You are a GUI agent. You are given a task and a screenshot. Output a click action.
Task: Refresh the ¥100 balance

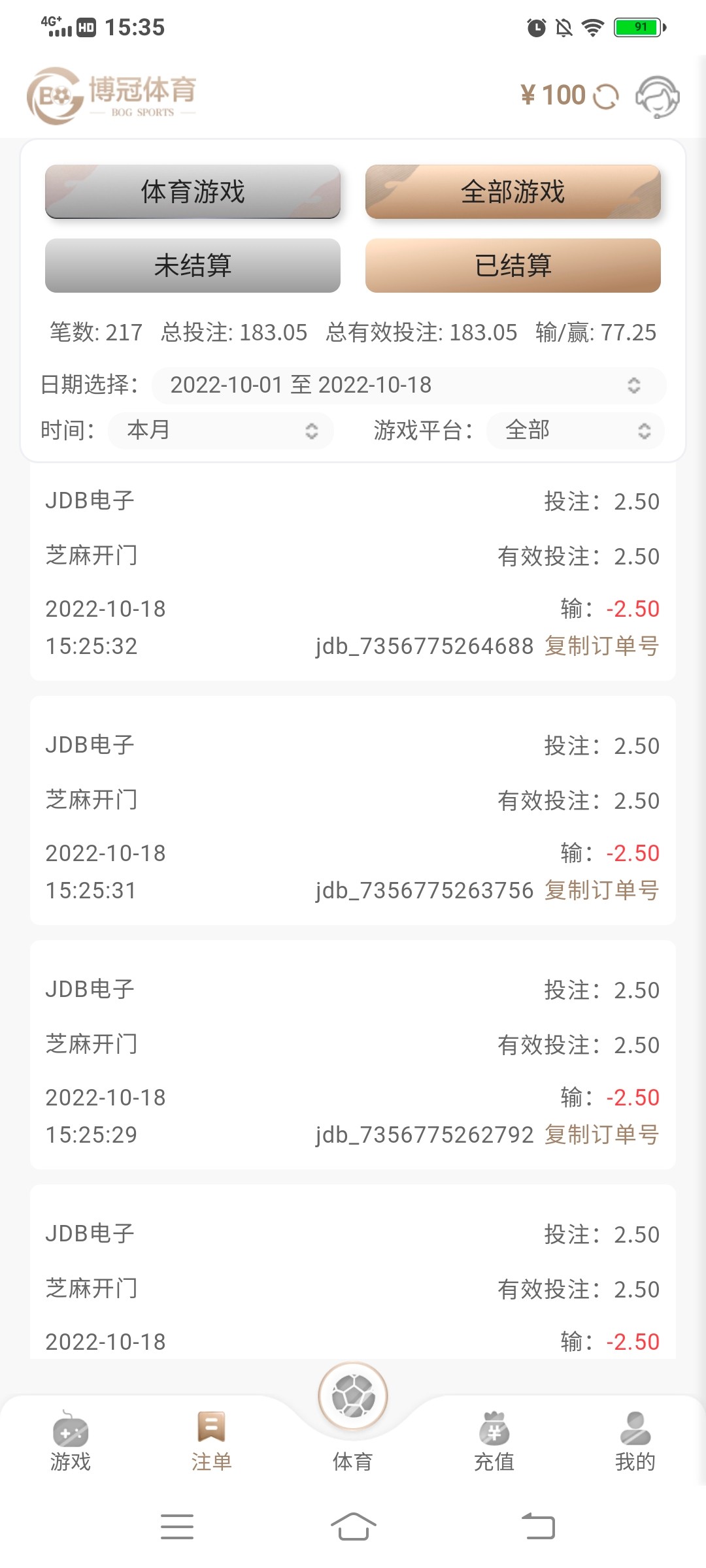tap(607, 96)
